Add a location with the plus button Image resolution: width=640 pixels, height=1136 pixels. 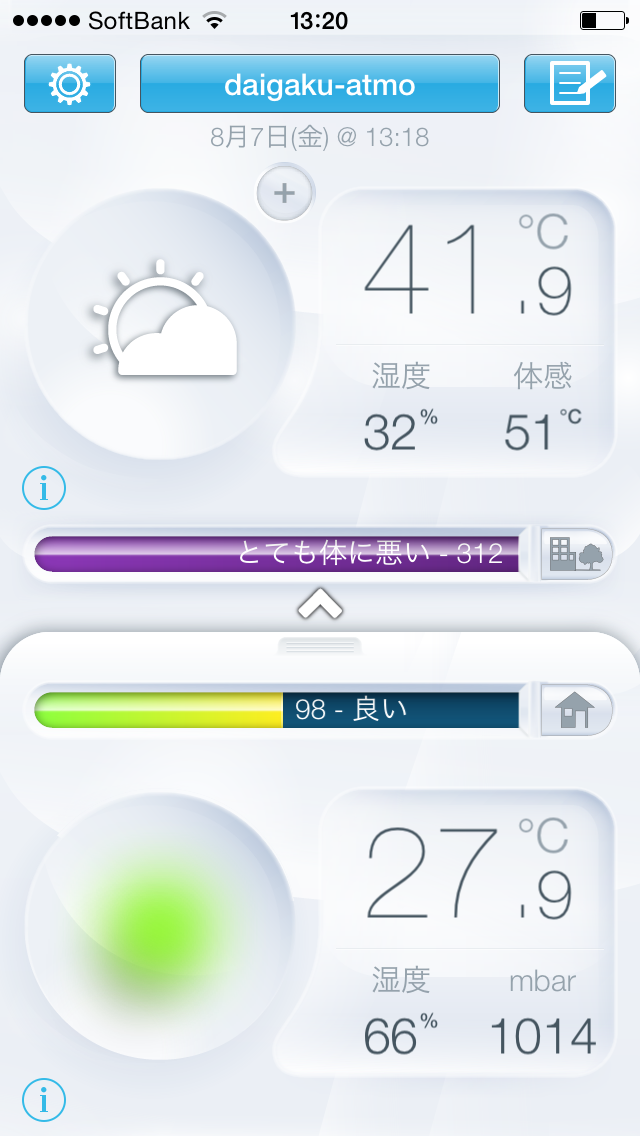point(285,193)
